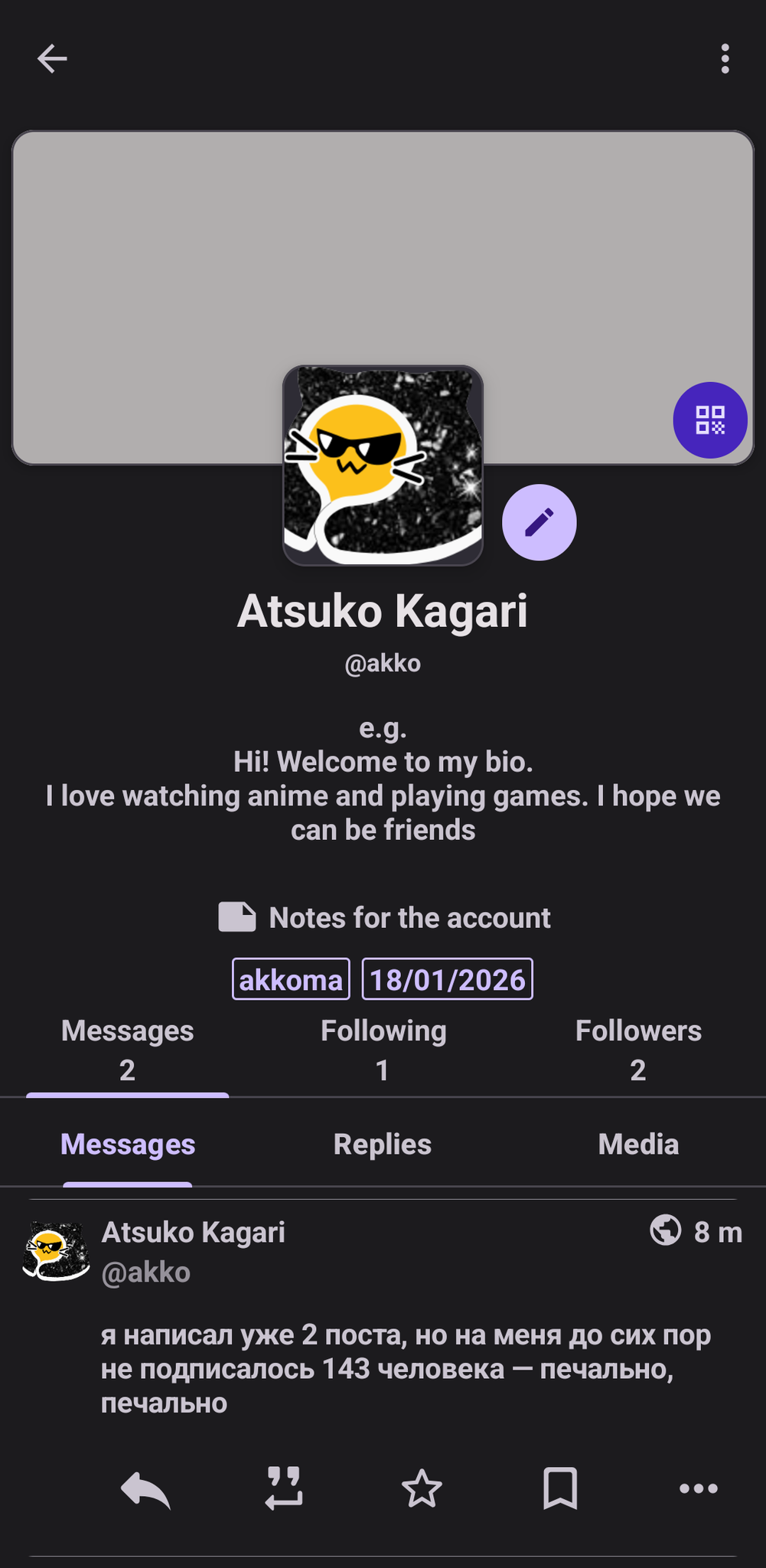Screen dimensions: 766x1568
Task: Open the profile avatar picture
Action: click(383, 465)
